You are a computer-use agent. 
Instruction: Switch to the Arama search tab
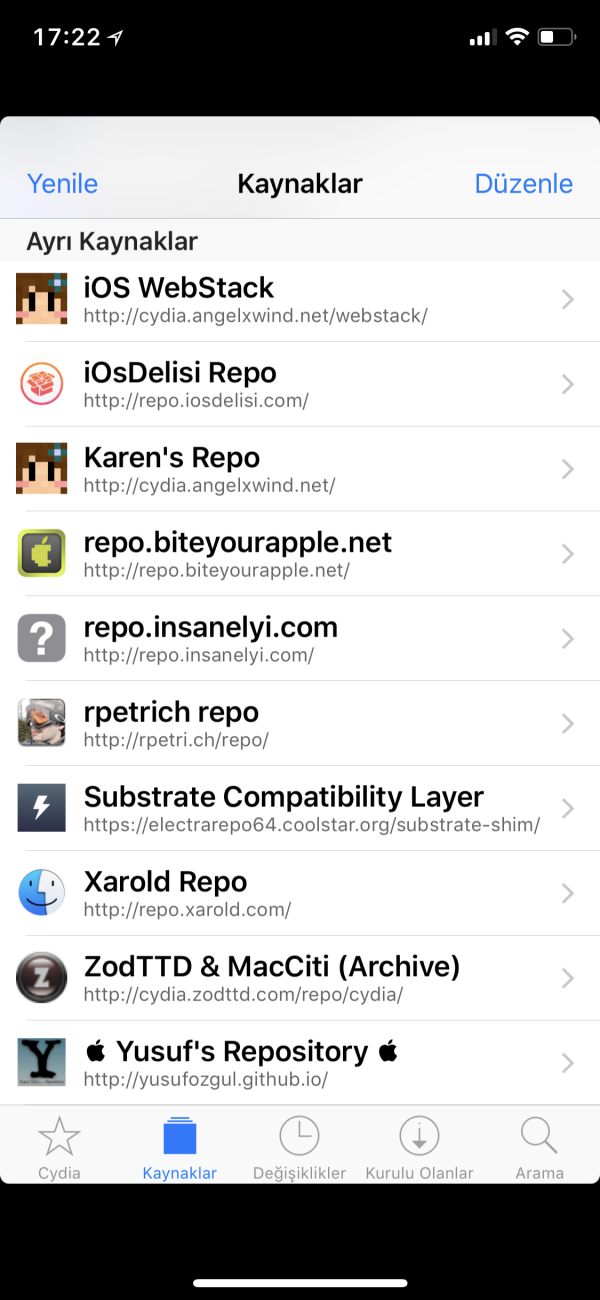[x=539, y=1147]
